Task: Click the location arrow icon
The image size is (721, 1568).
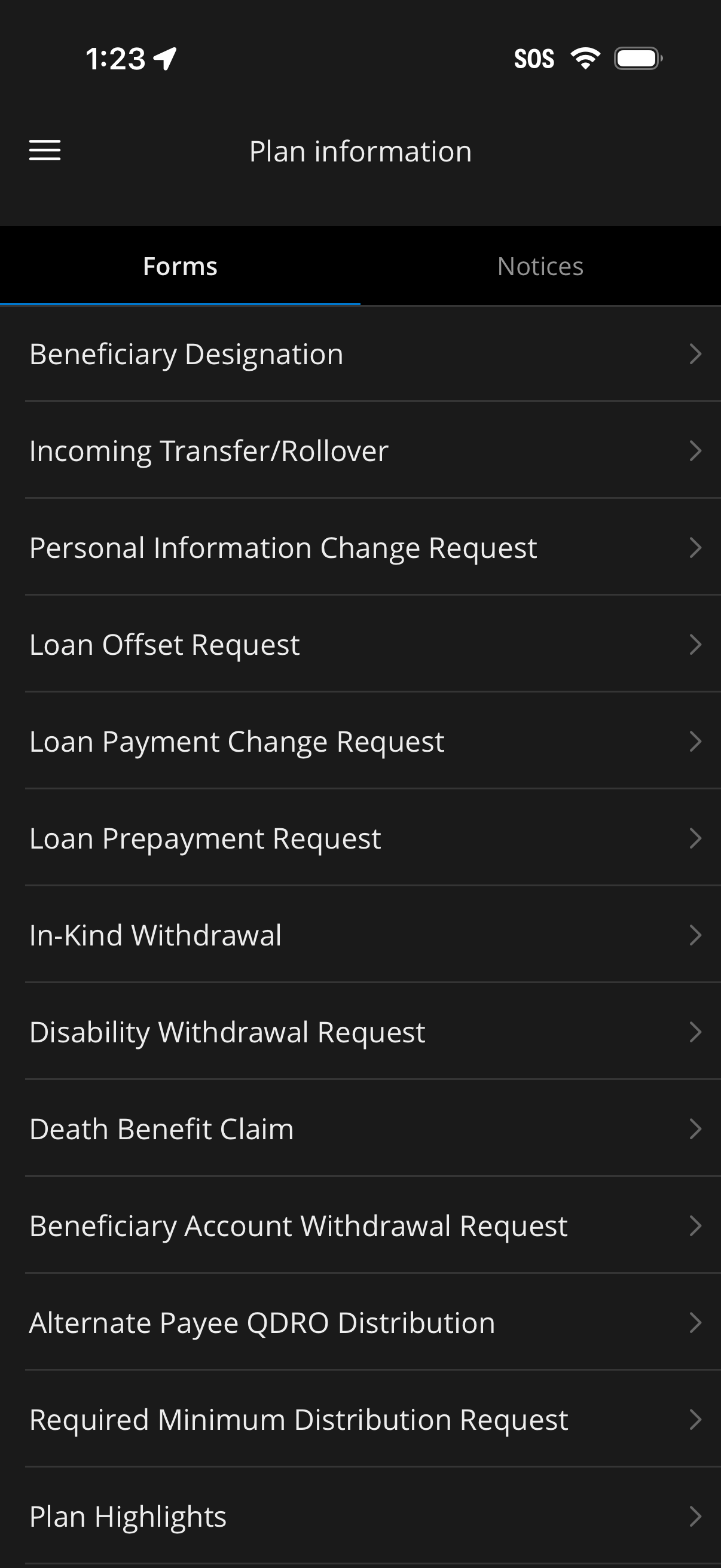Action: click(163, 57)
